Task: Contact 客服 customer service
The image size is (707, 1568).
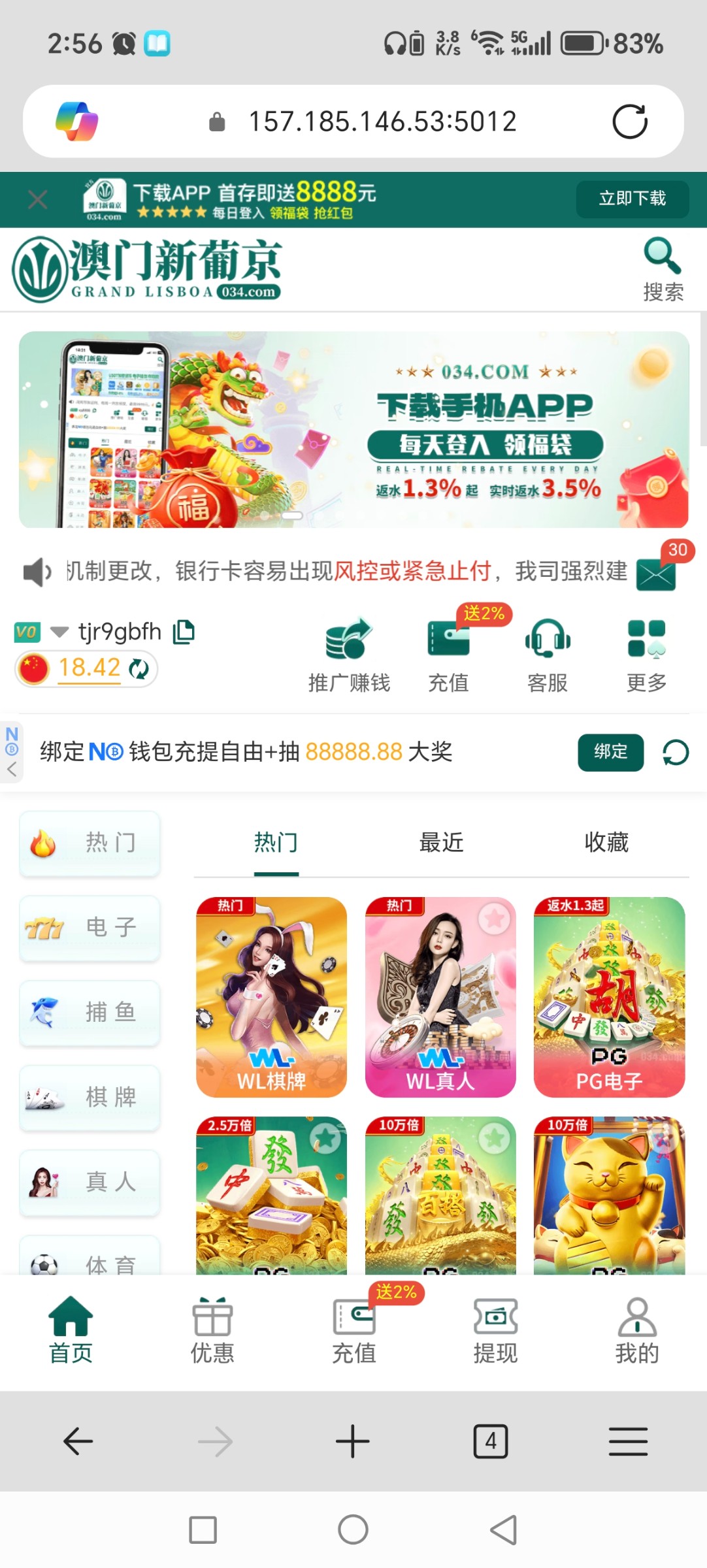Action: (548, 655)
